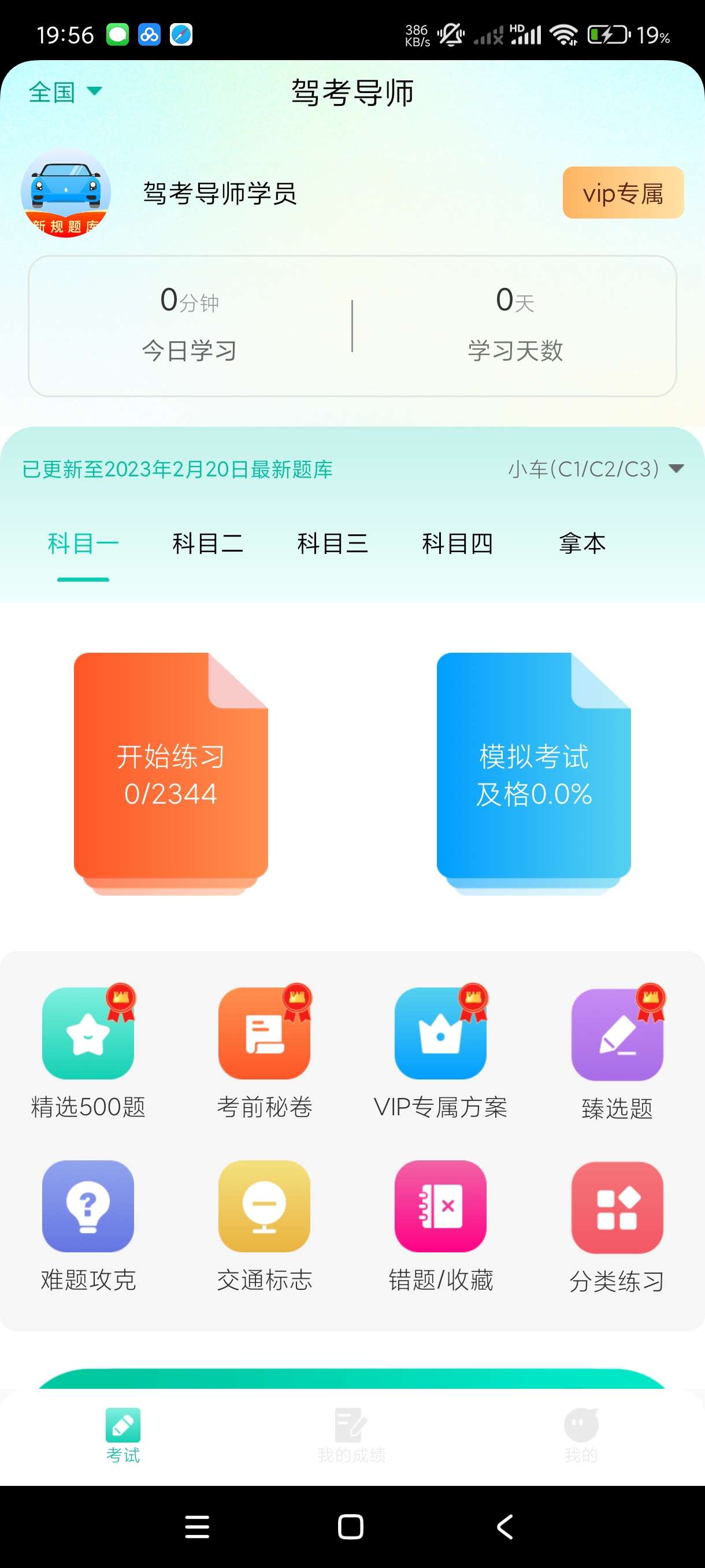The width and height of the screenshot is (705, 1568).
Task: Open the 全国 region dropdown
Action: (x=65, y=92)
